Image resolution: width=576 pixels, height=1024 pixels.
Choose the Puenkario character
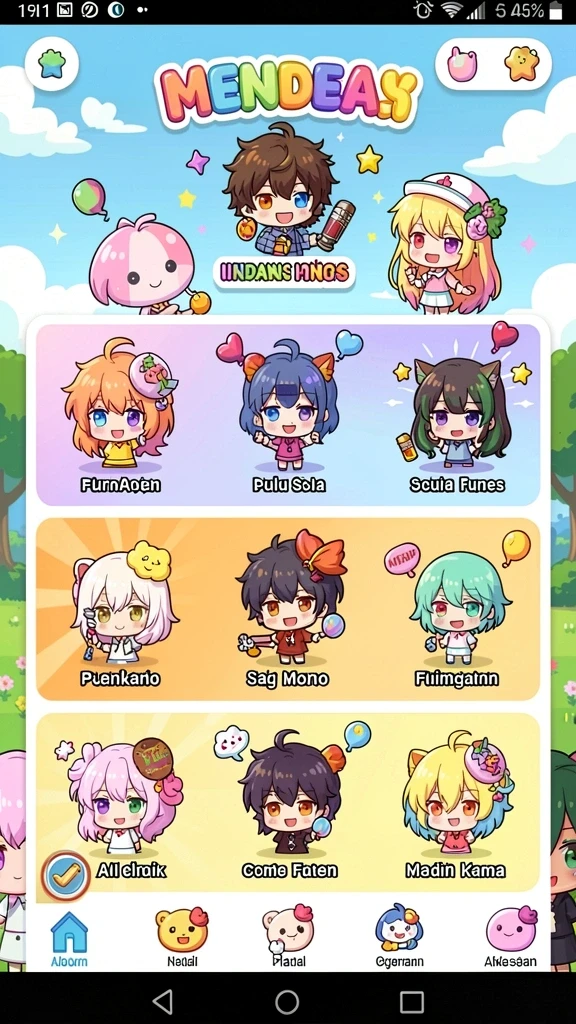coord(120,614)
